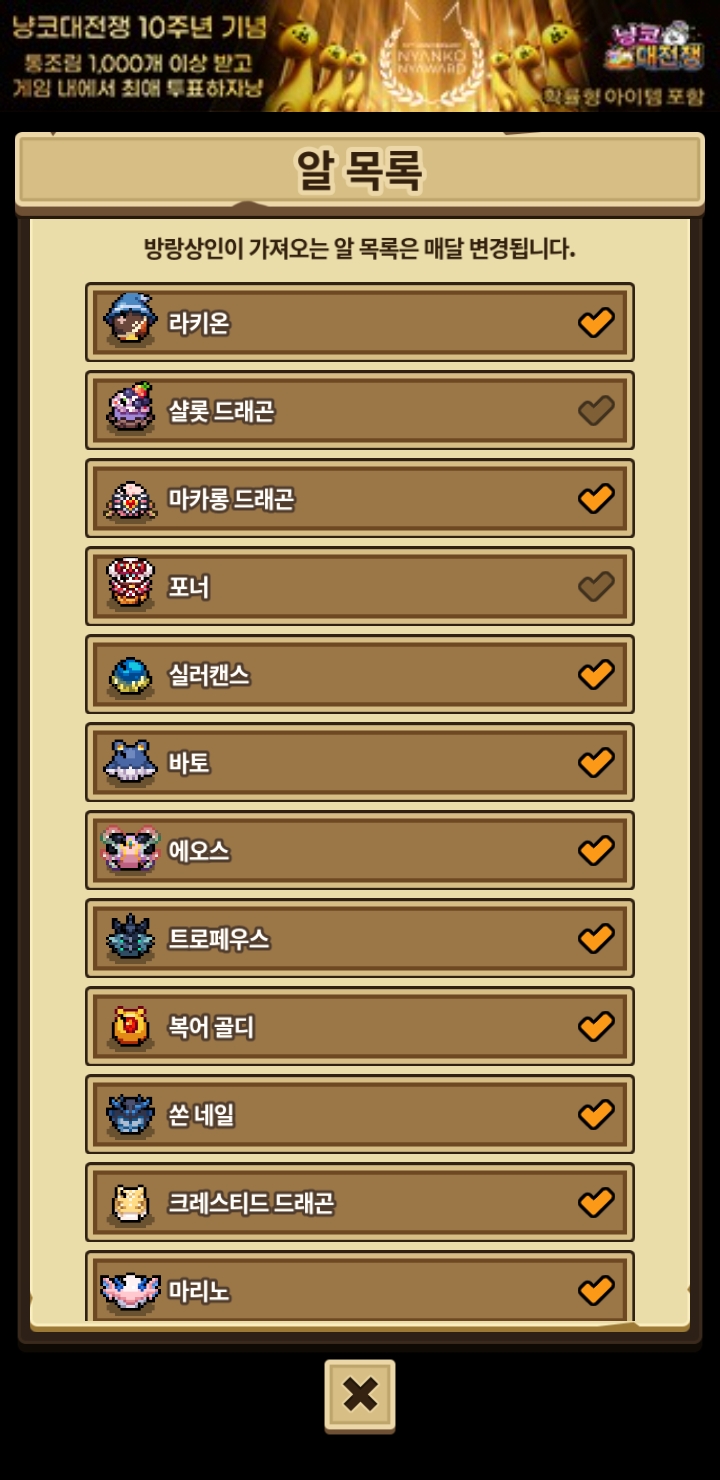Open the 마카롱 드래곤 row

point(360,499)
